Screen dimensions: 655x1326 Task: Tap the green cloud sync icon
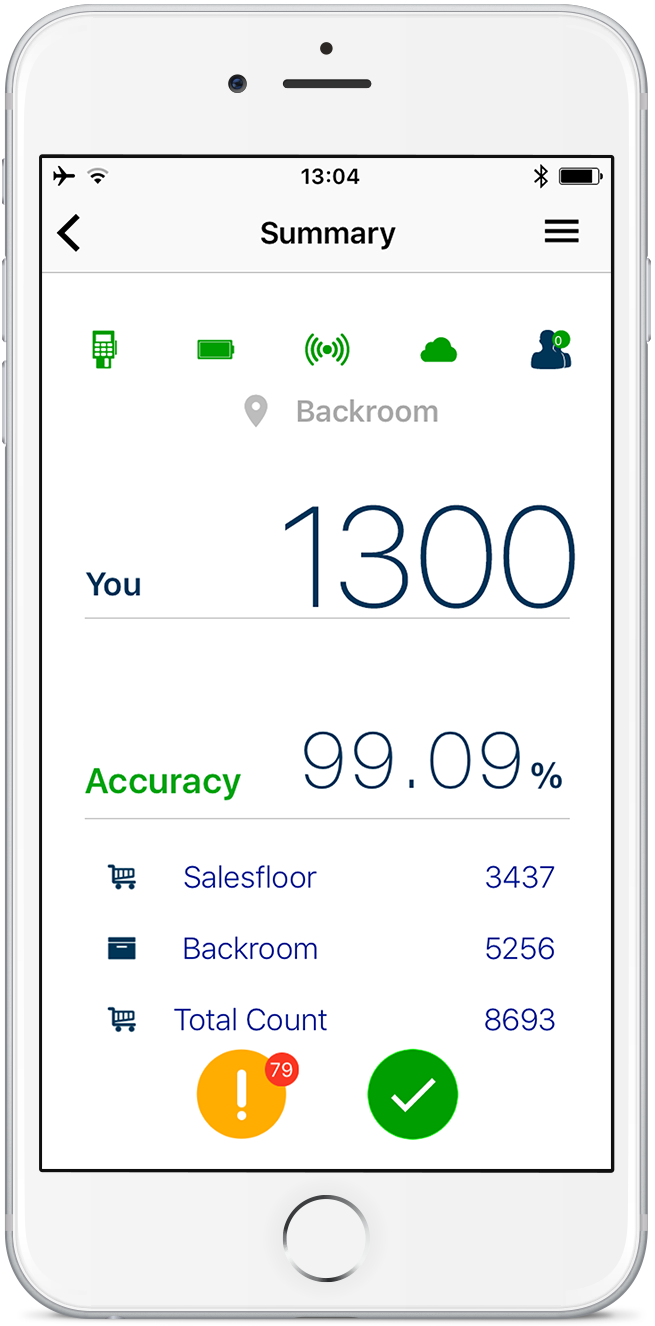[x=438, y=349]
